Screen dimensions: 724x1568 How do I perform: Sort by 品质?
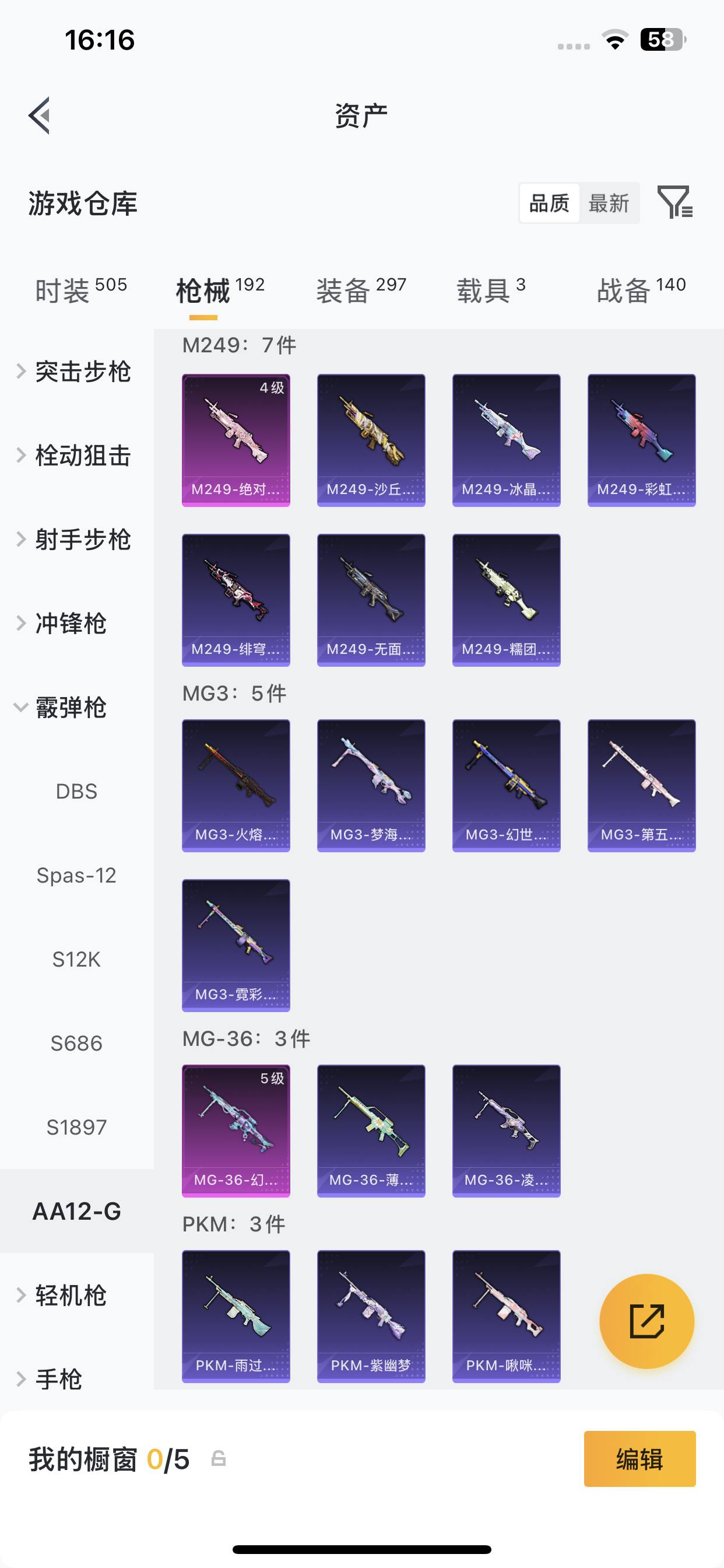[x=549, y=204]
